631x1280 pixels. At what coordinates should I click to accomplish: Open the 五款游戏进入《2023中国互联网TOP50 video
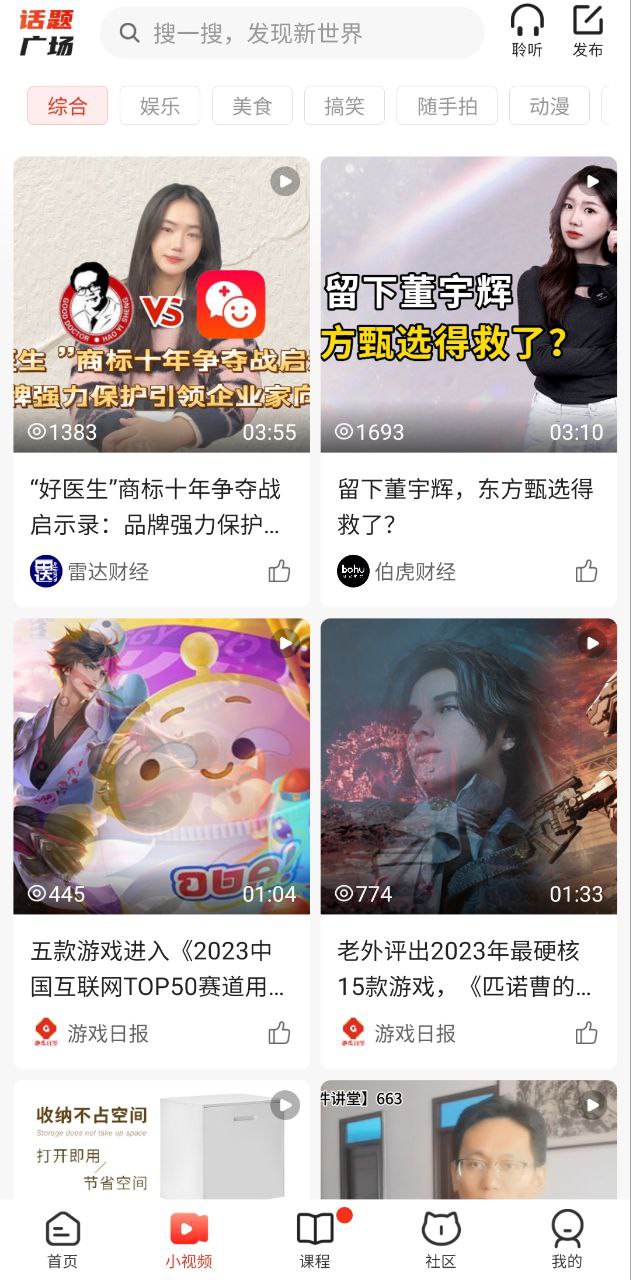(x=161, y=766)
